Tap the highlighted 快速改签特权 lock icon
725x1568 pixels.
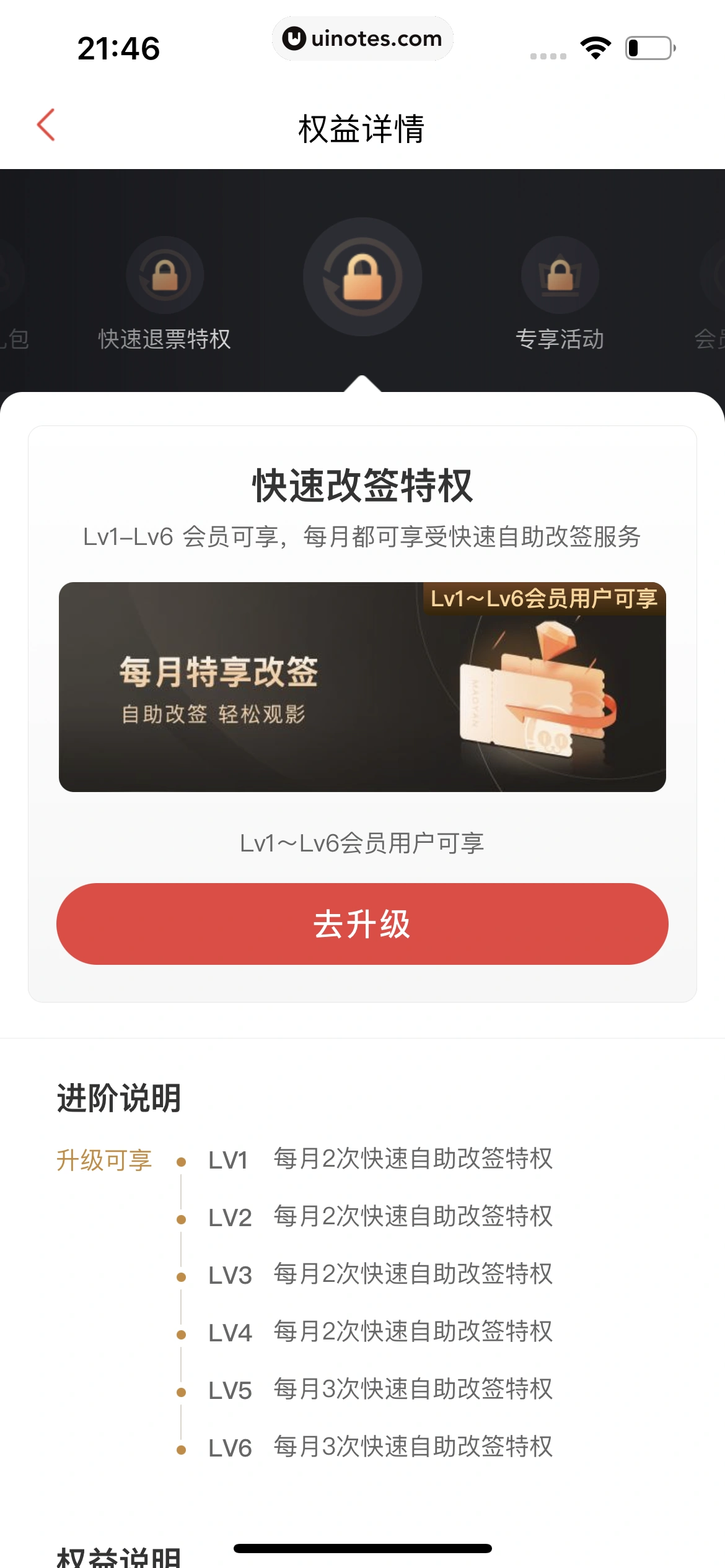pos(362,277)
